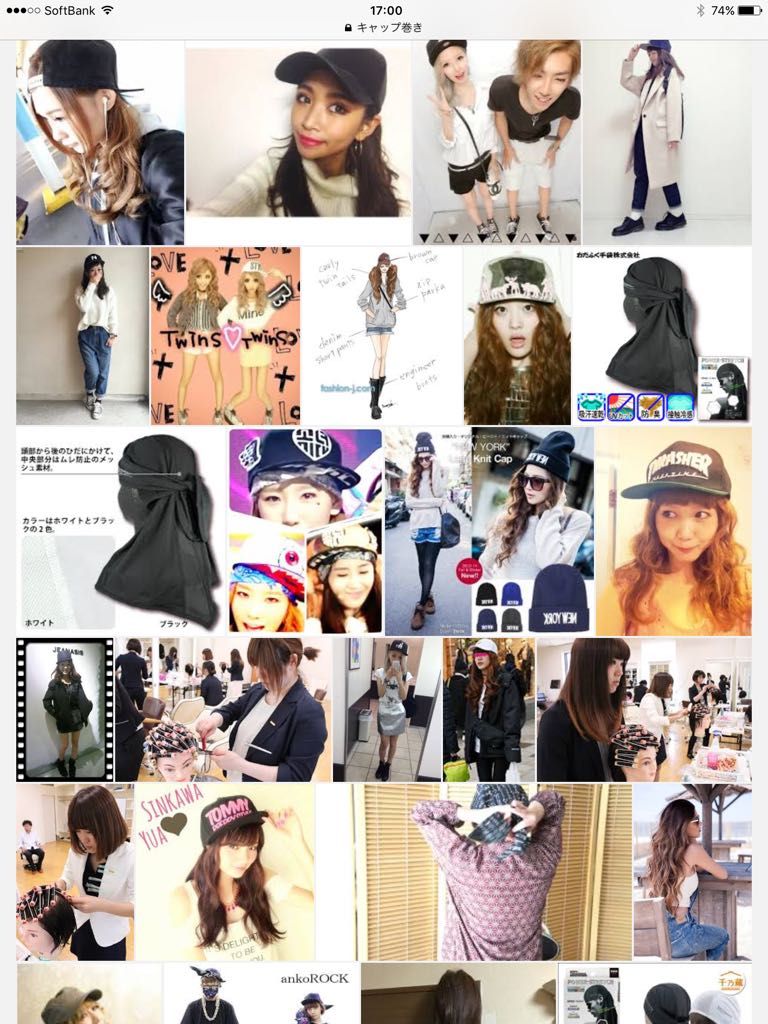The width and height of the screenshot is (768, 1024).
Task: Open the black head cover product with feature icons
Action: click(661, 336)
